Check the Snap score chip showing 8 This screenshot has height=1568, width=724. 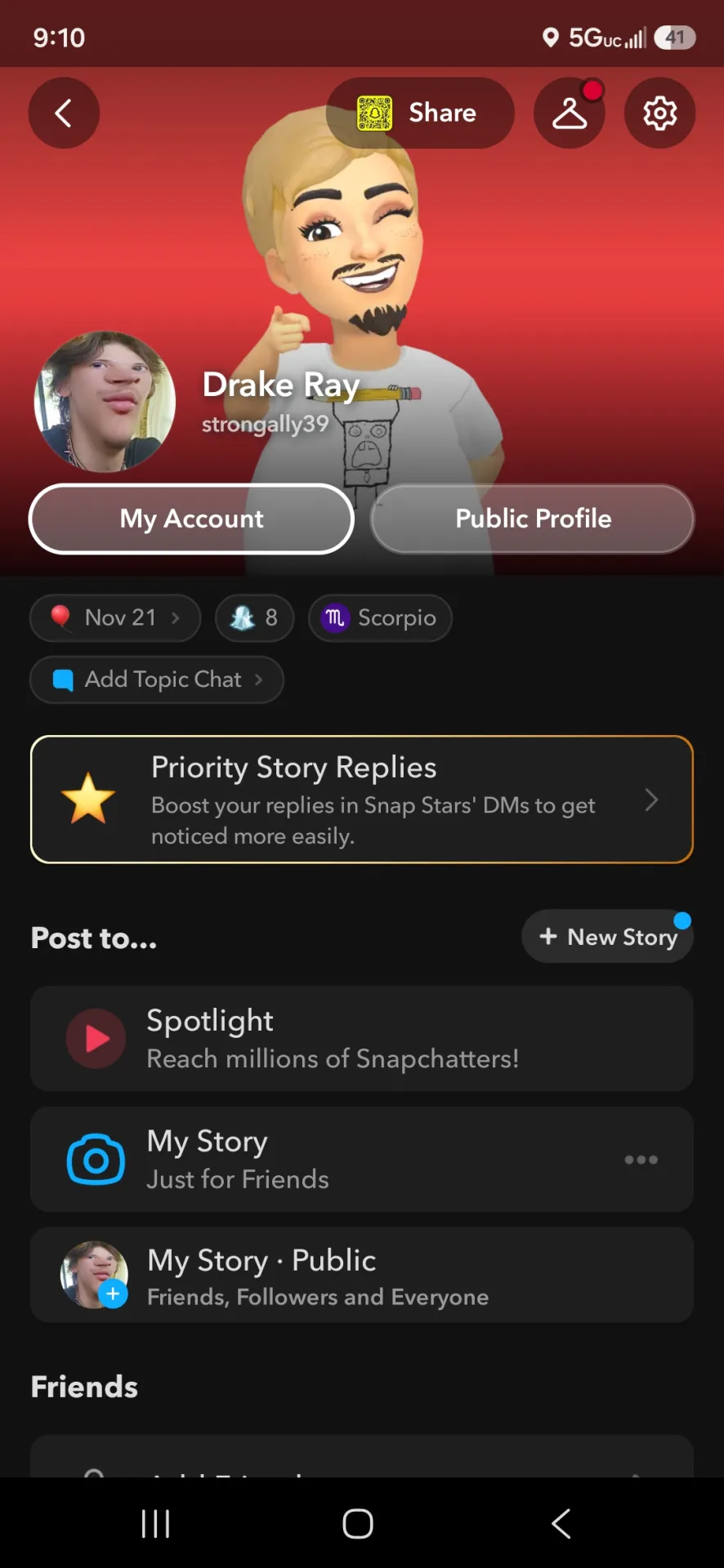coord(254,617)
